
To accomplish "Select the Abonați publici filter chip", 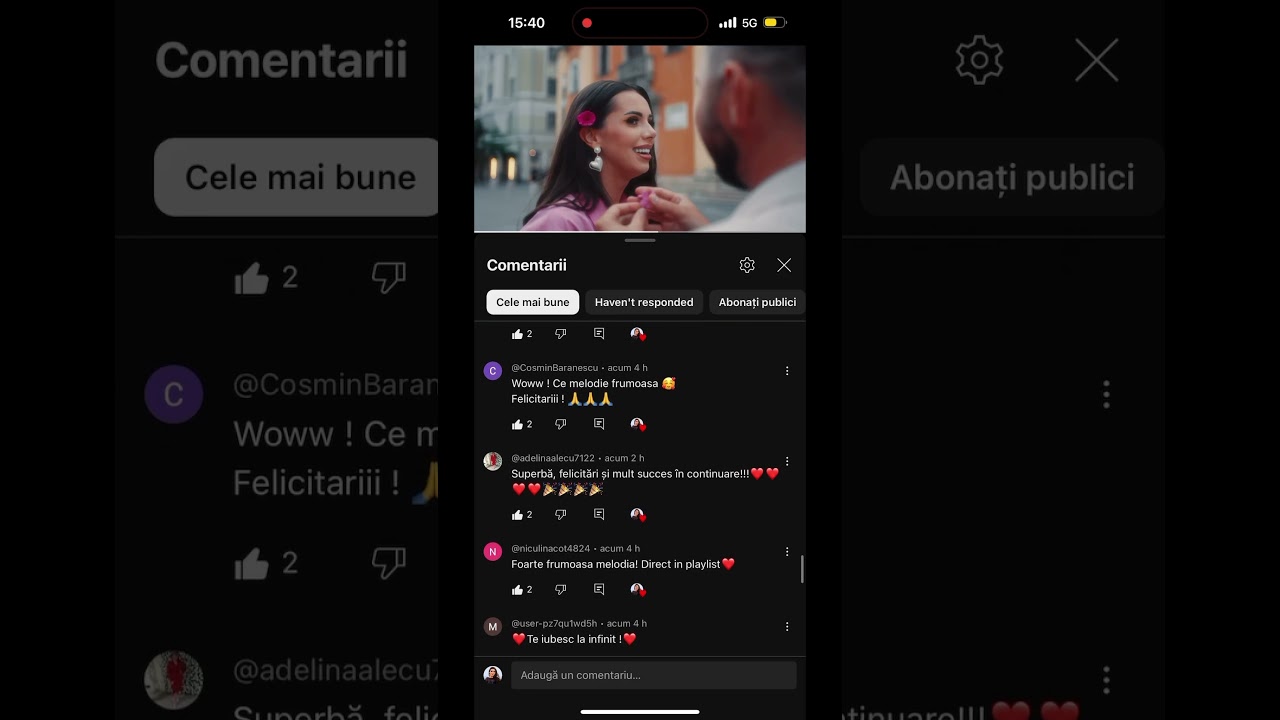I will point(757,302).
